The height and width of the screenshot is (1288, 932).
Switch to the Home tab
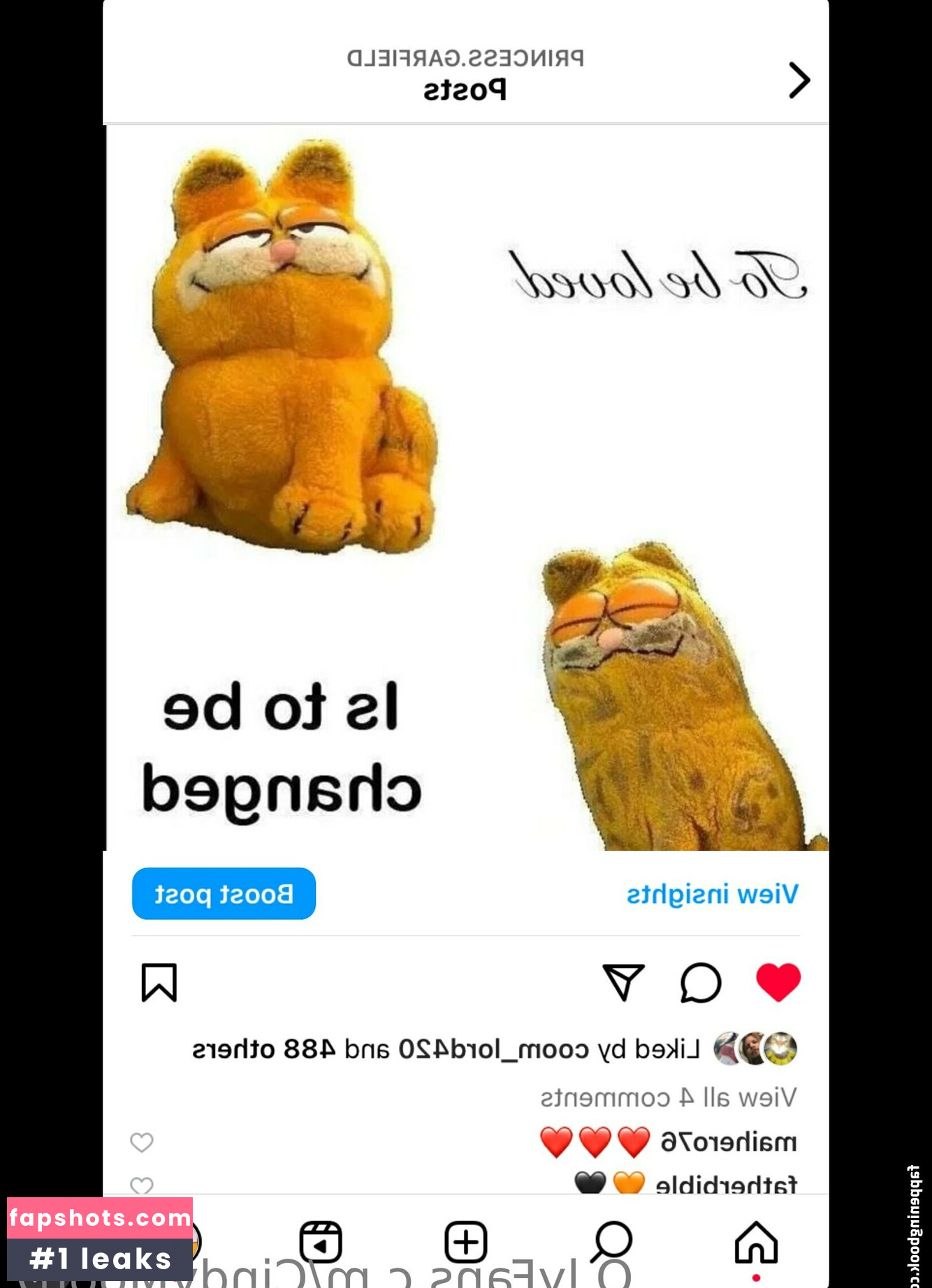coord(756,1242)
